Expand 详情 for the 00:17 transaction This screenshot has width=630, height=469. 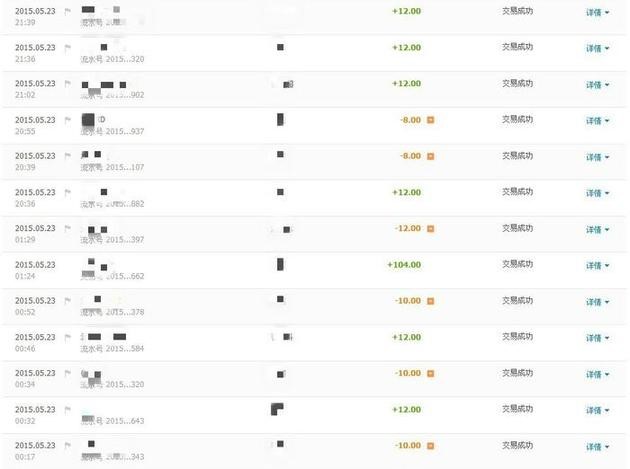[x=597, y=447]
